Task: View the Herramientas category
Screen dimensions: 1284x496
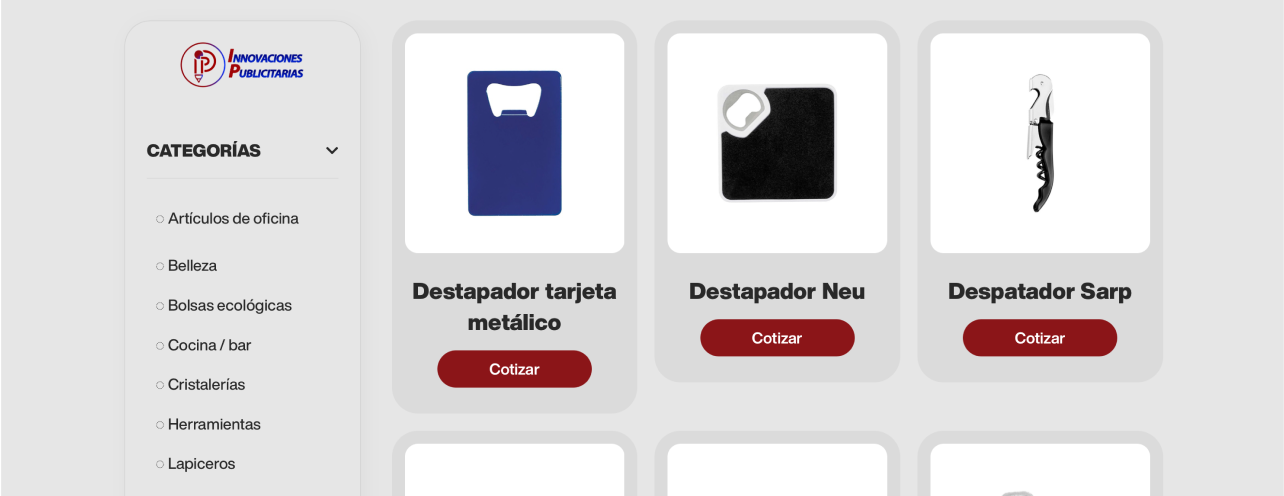Action: coord(214,424)
